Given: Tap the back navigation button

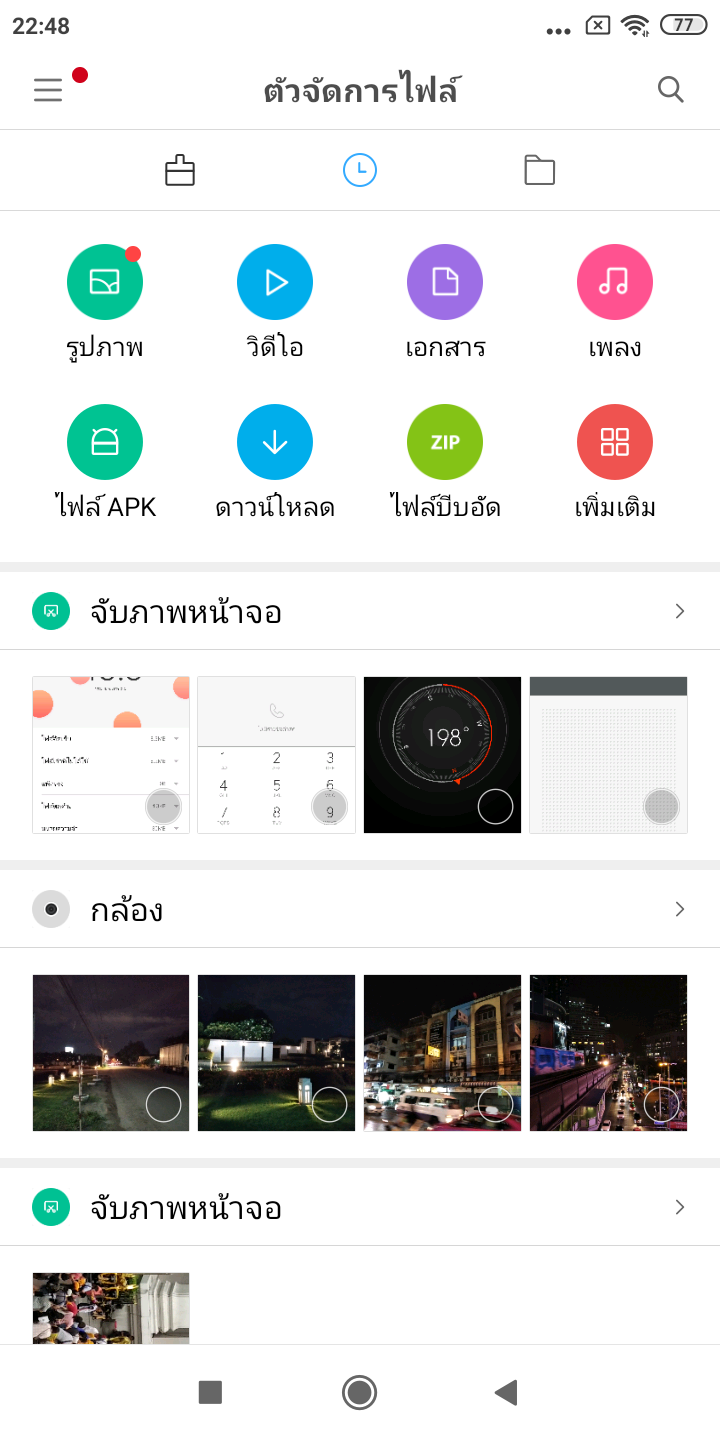Looking at the screenshot, I should pyautogui.click(x=505, y=1391).
